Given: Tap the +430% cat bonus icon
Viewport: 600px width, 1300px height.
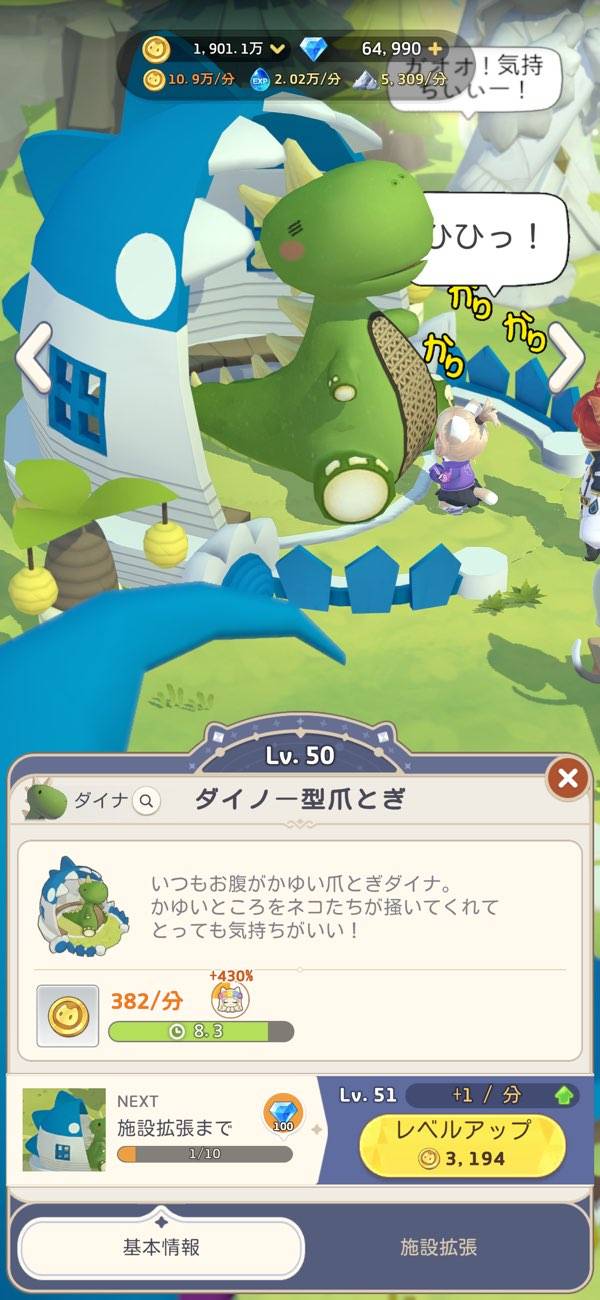Looking at the screenshot, I should point(230,997).
